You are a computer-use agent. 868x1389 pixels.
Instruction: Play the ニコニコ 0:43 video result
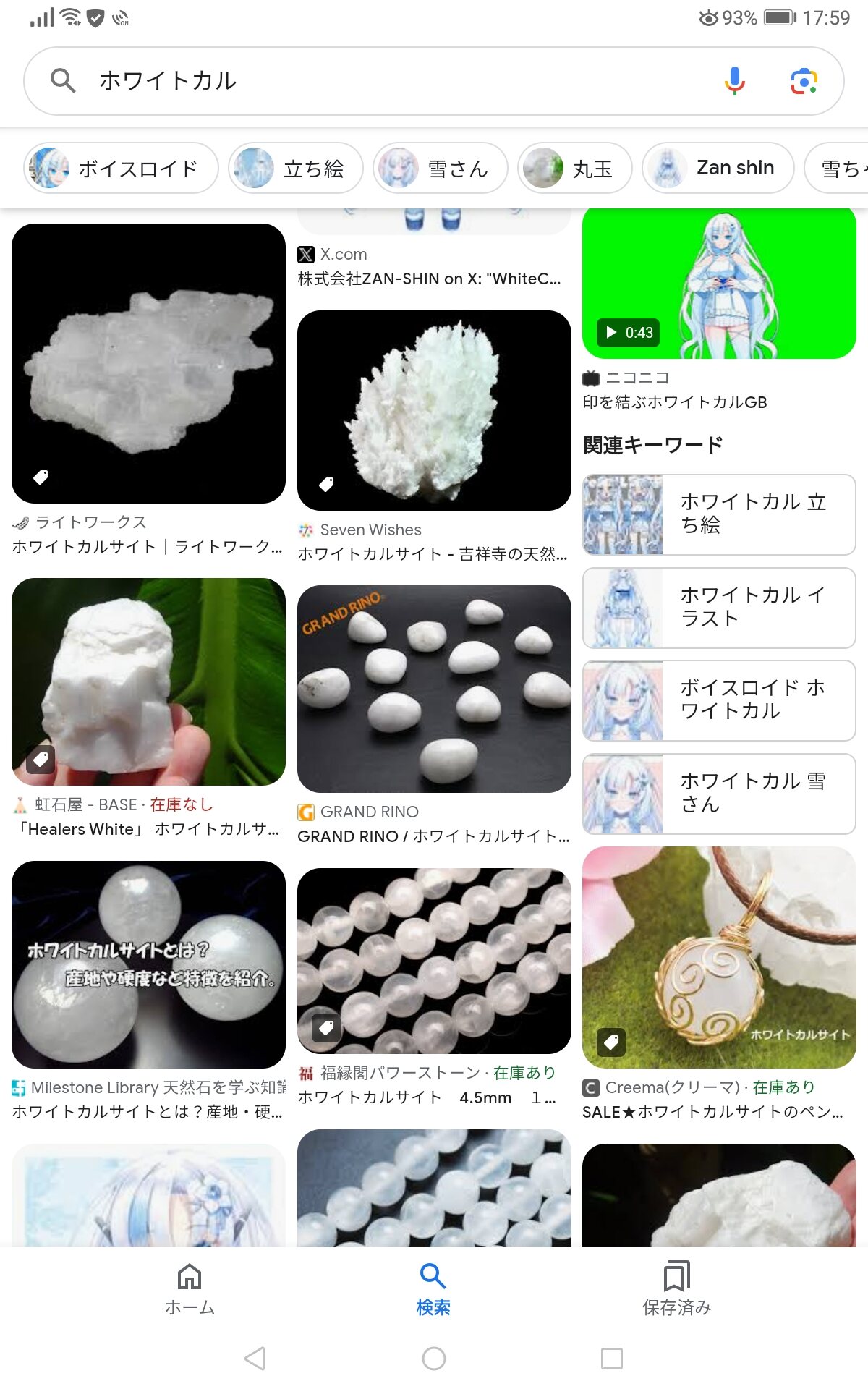click(x=719, y=284)
